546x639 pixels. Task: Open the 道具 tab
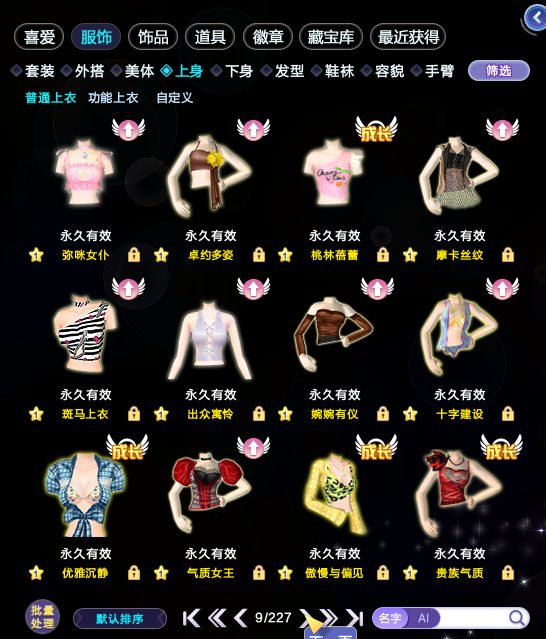click(x=210, y=37)
